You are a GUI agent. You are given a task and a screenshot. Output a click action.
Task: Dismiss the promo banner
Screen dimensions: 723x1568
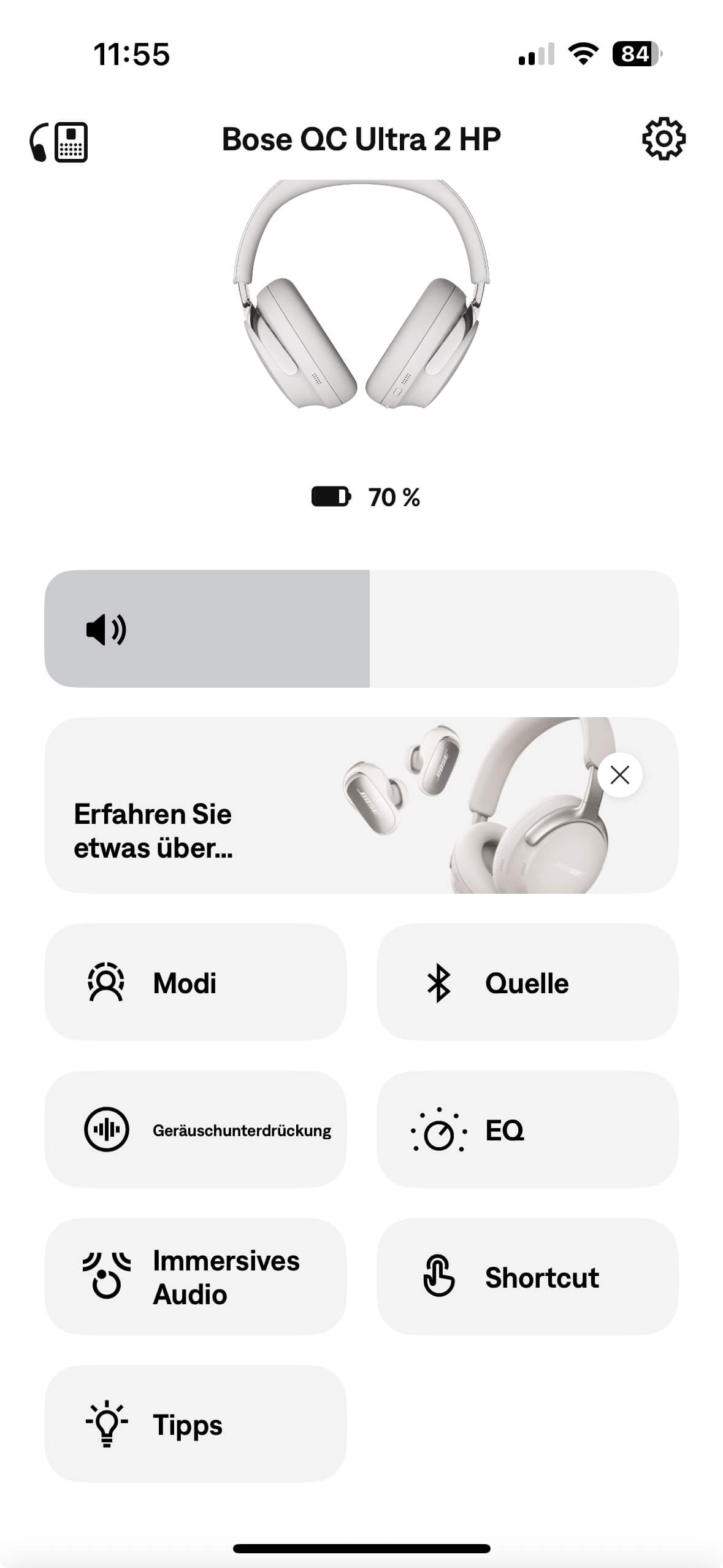coord(620,775)
